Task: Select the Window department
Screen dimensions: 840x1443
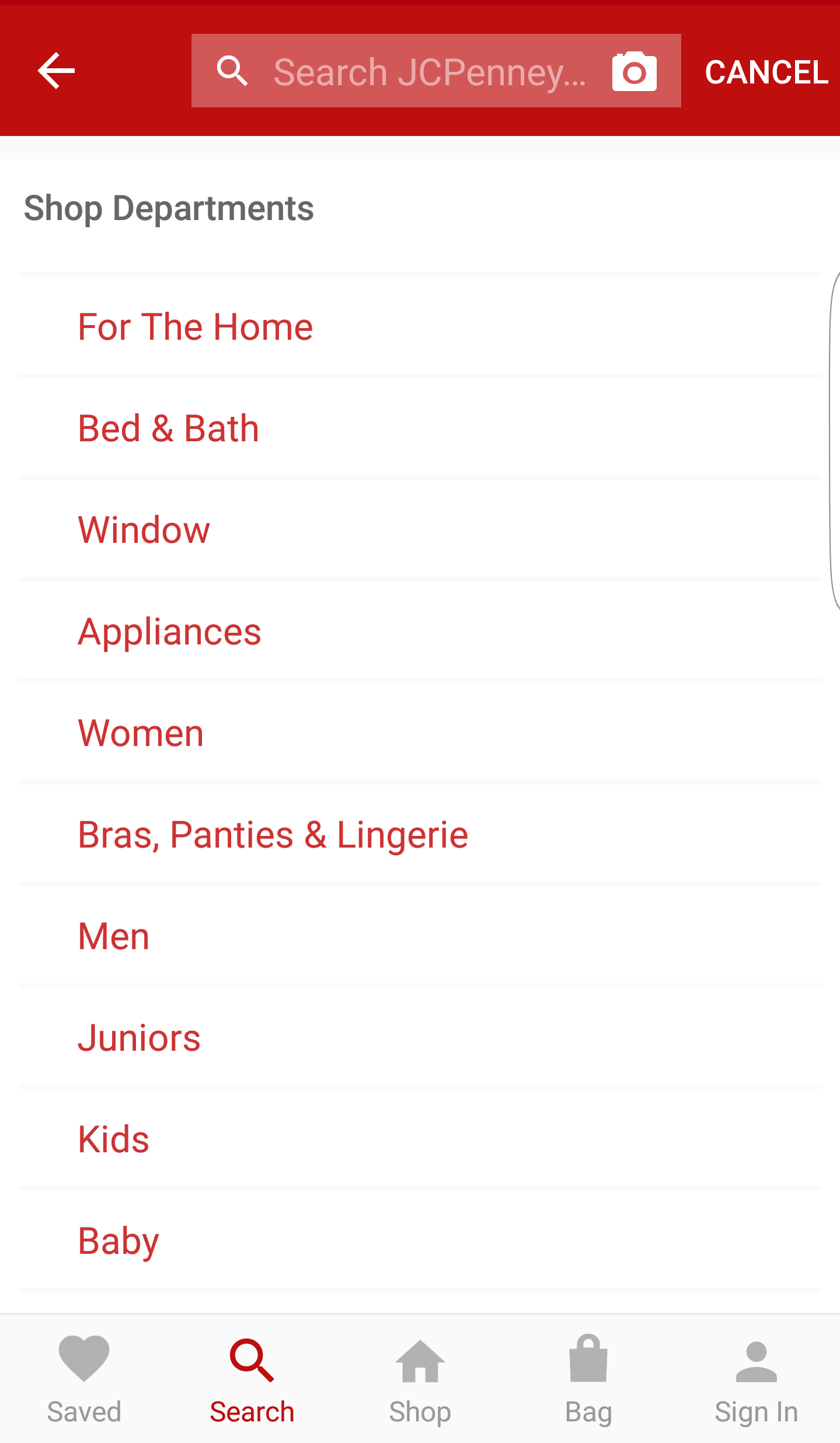Action: coord(144,530)
